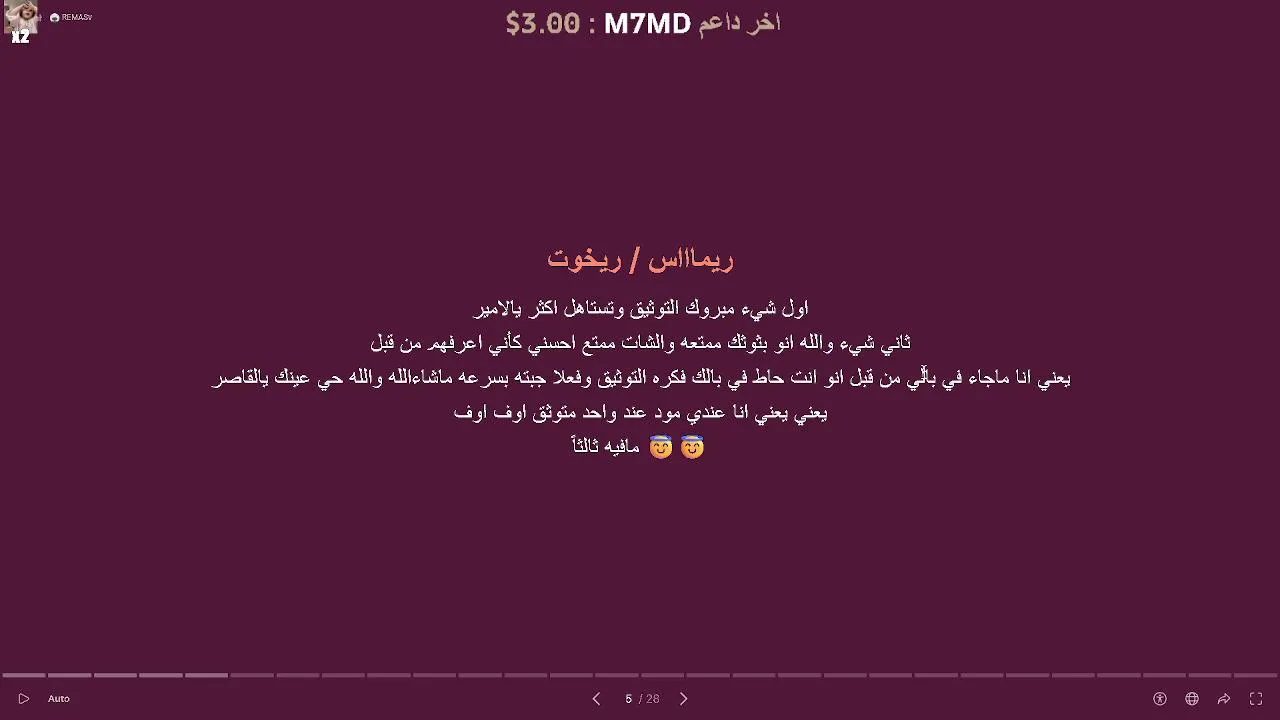This screenshot has width=1280, height=720.
Task: Tap the slide number 5 page field
Action: (x=628, y=699)
